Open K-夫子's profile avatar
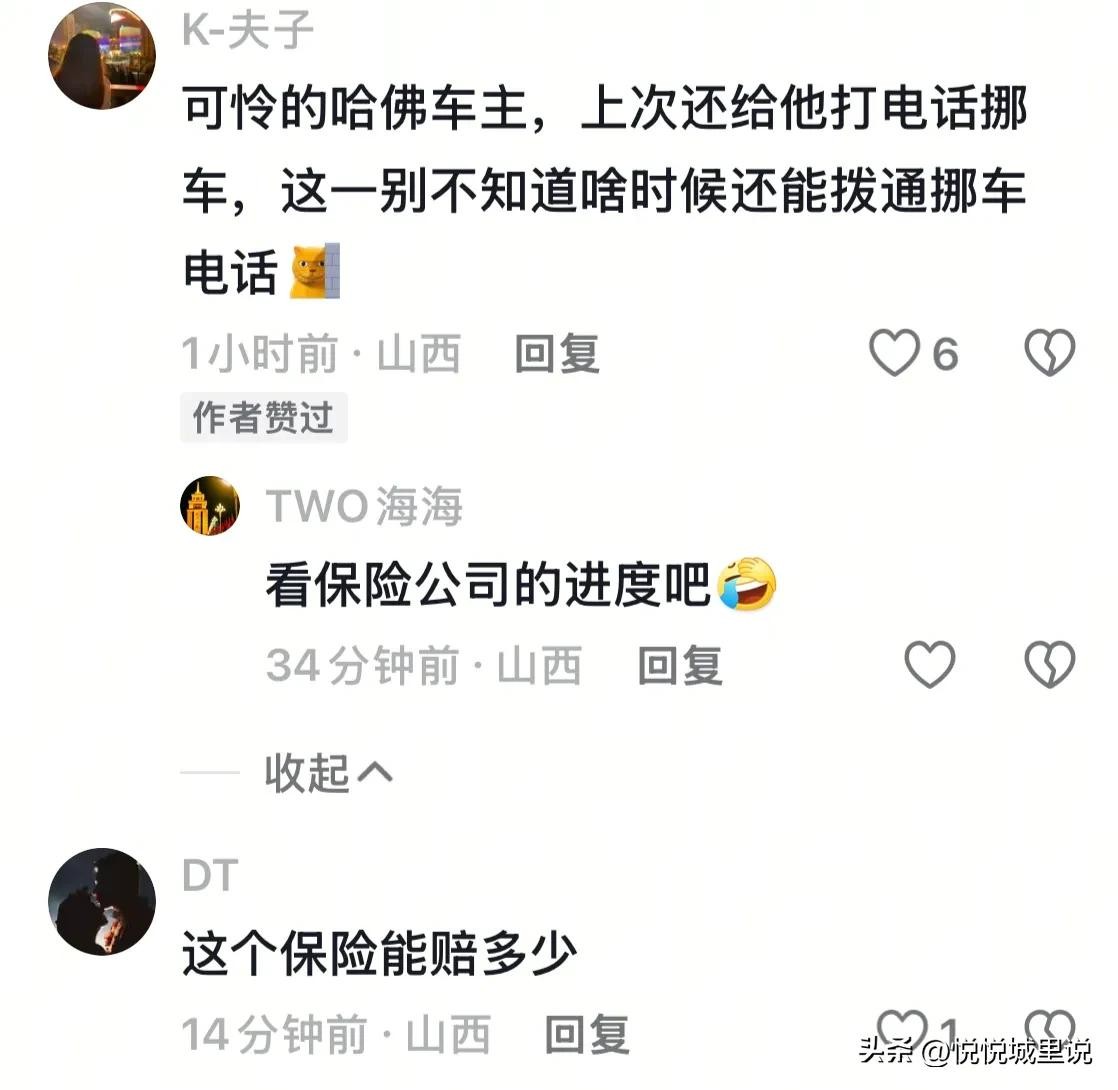 [102, 56]
